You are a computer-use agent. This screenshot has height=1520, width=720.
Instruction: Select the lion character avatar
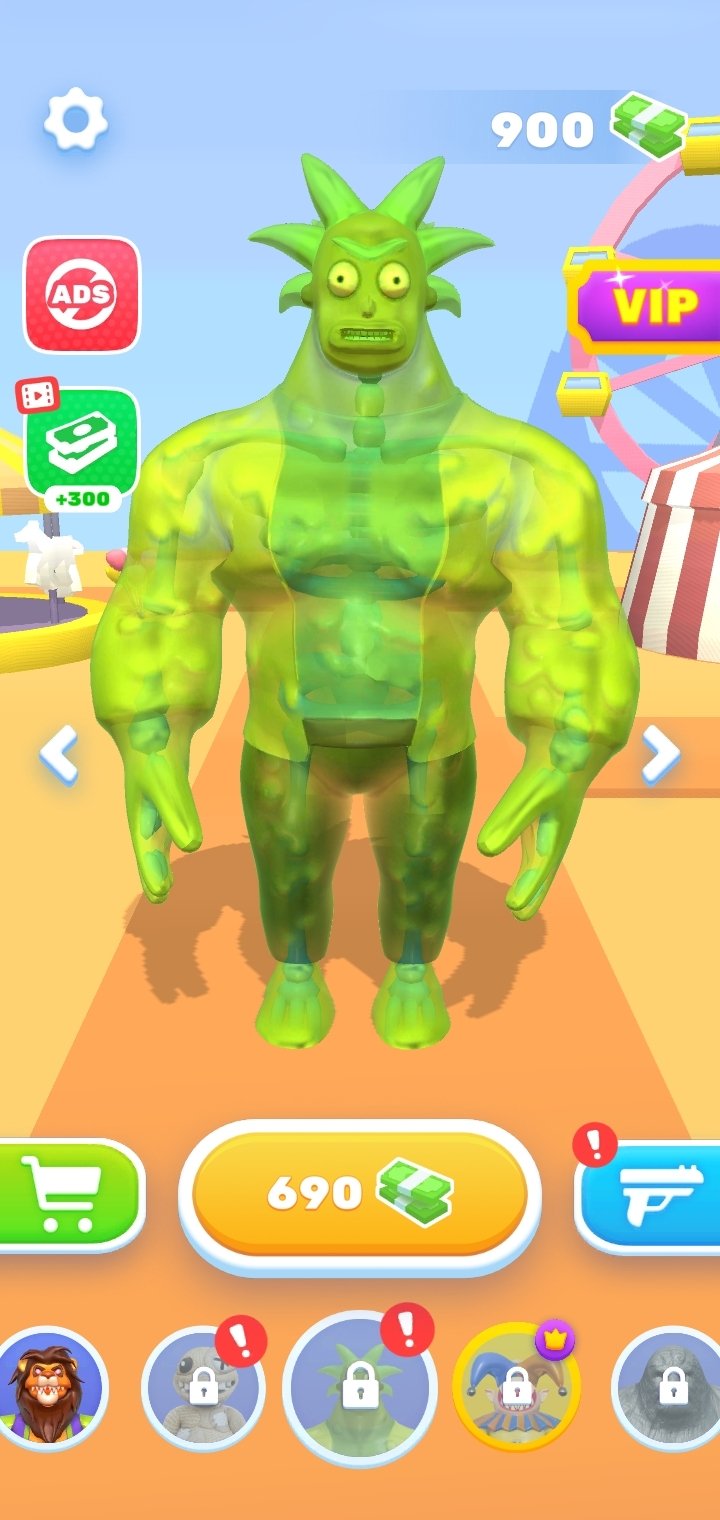pyautogui.click(x=50, y=1388)
